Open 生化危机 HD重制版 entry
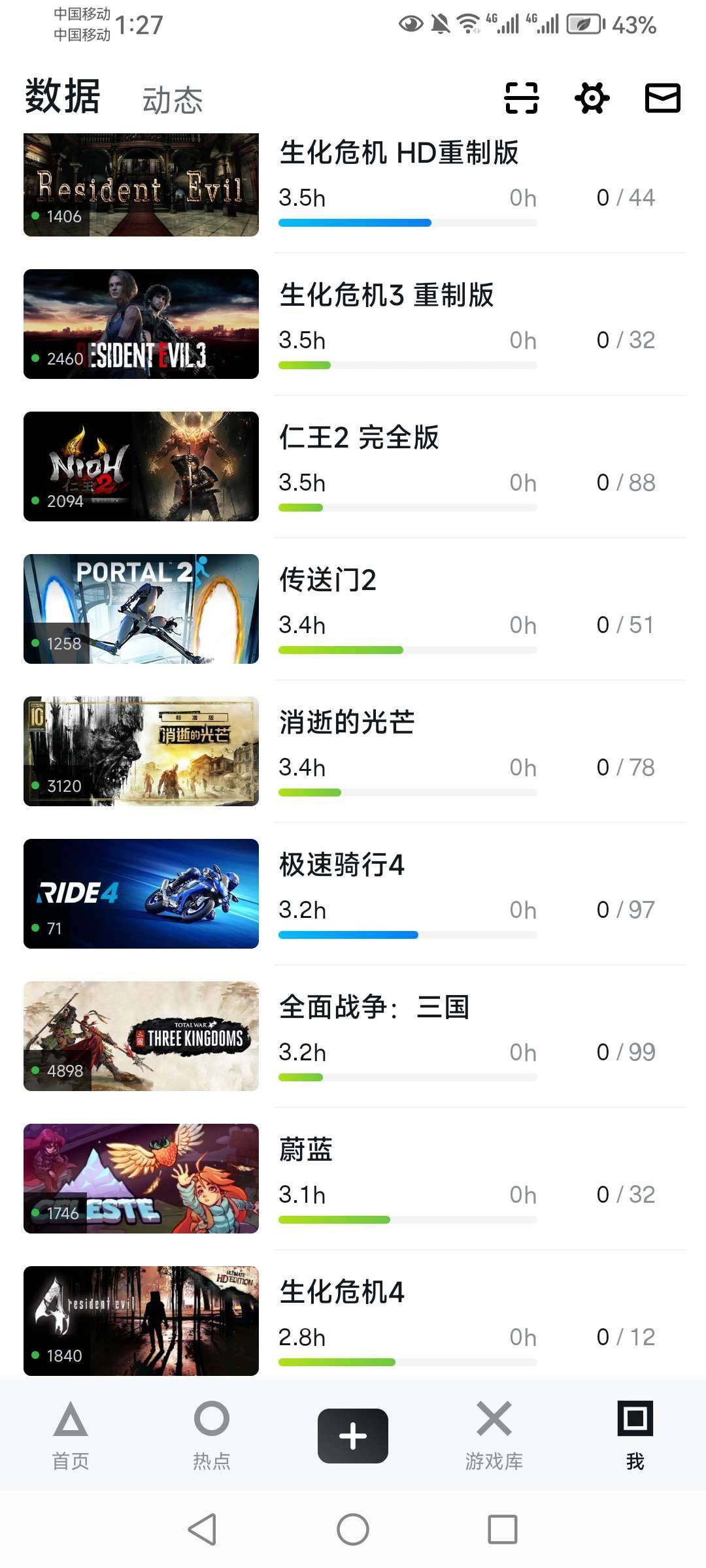706x1568 pixels. pyautogui.click(x=399, y=154)
